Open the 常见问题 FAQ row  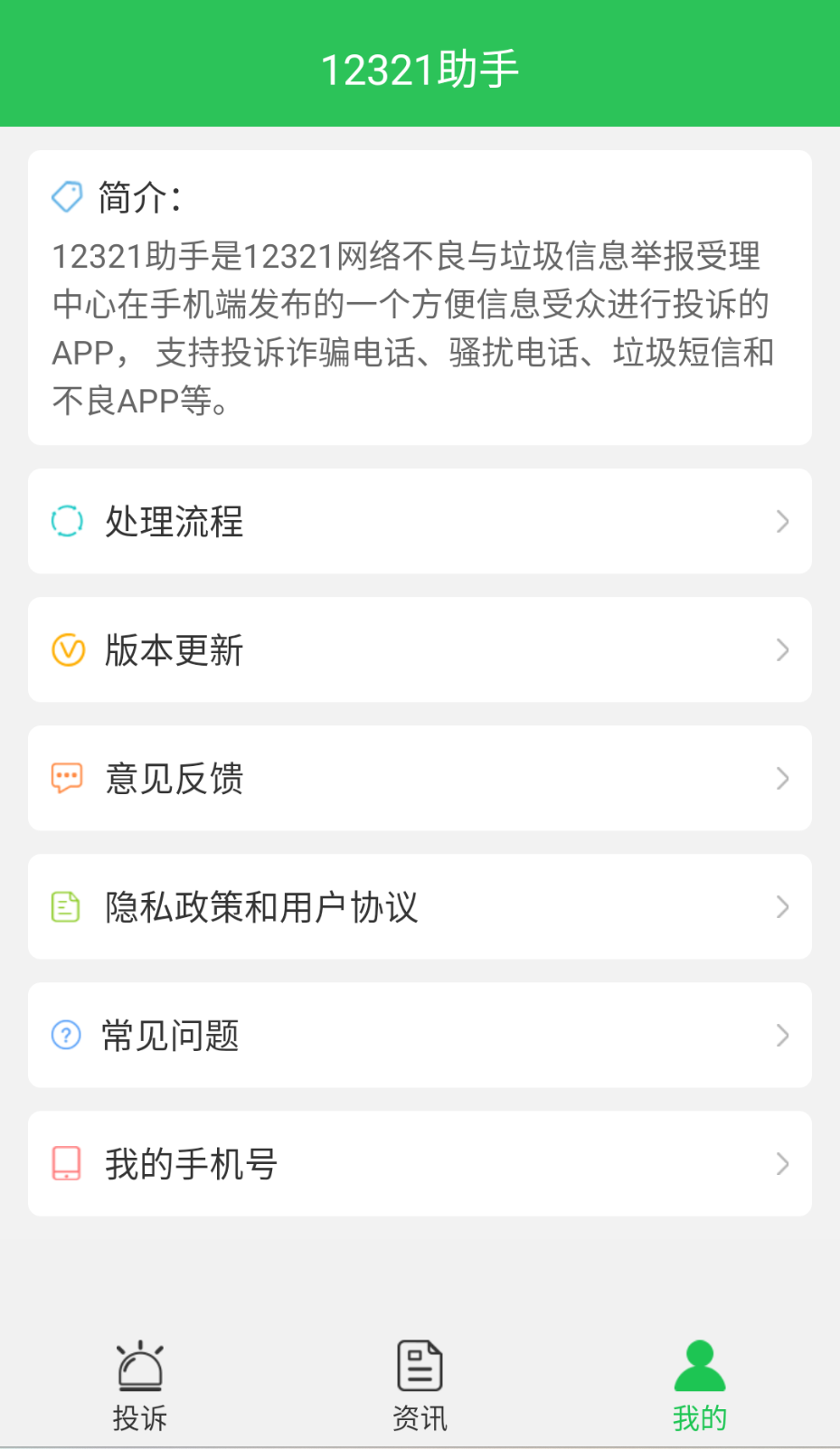pyautogui.click(x=420, y=1035)
